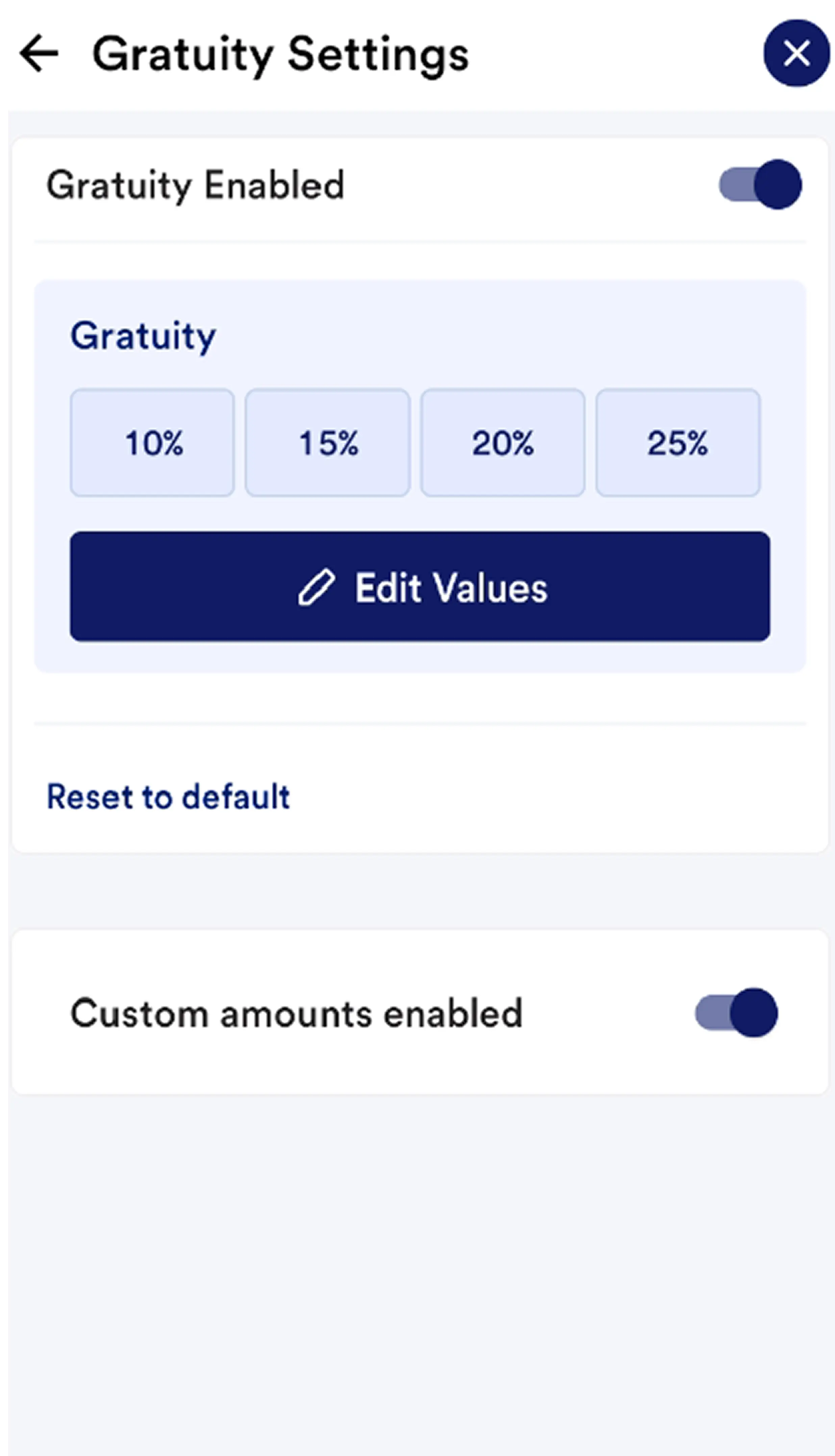Select the 10% gratuity option
The width and height of the screenshot is (835, 1456).
point(153,442)
